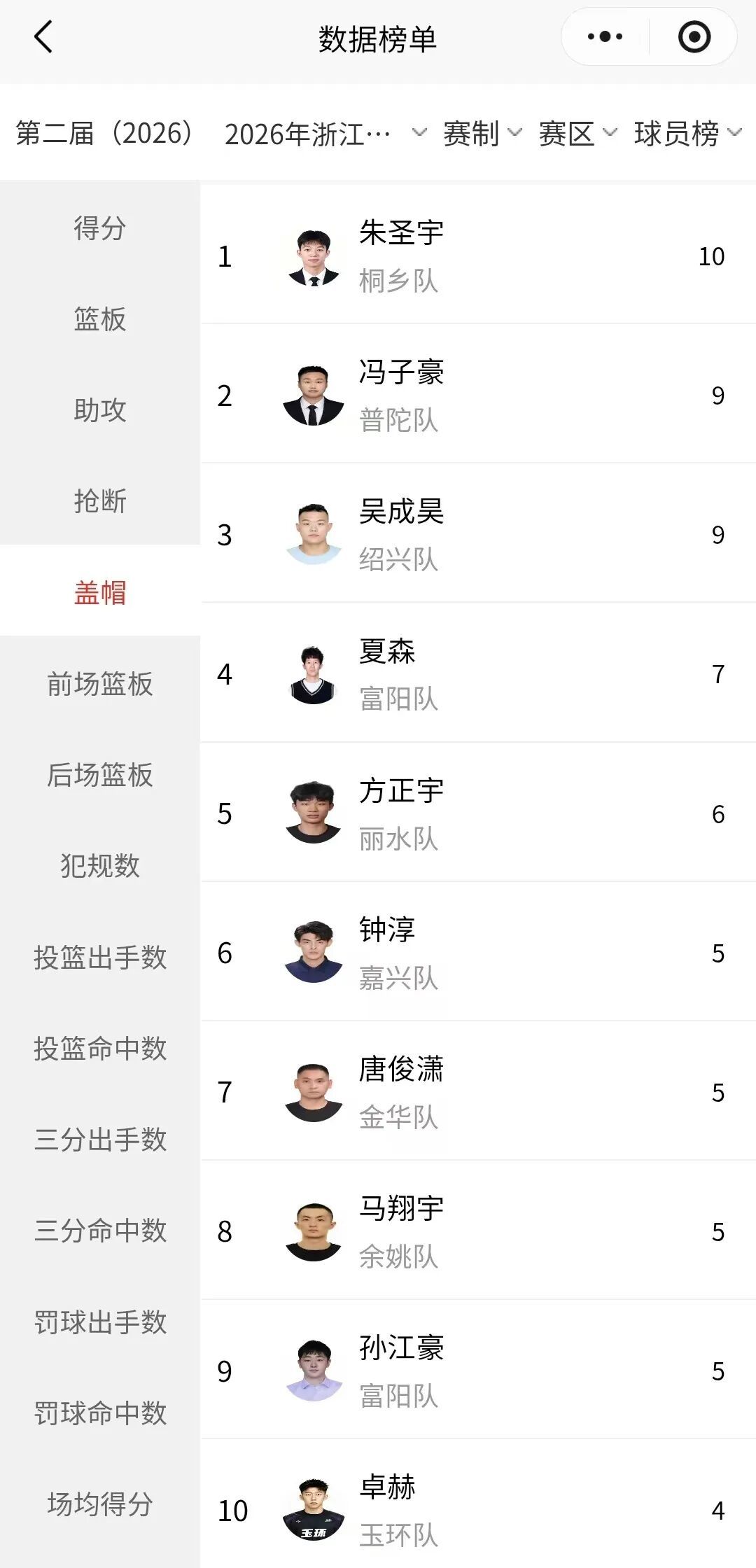View the 场均得分 ranking
This screenshot has height=1568, width=756.
100,1504
